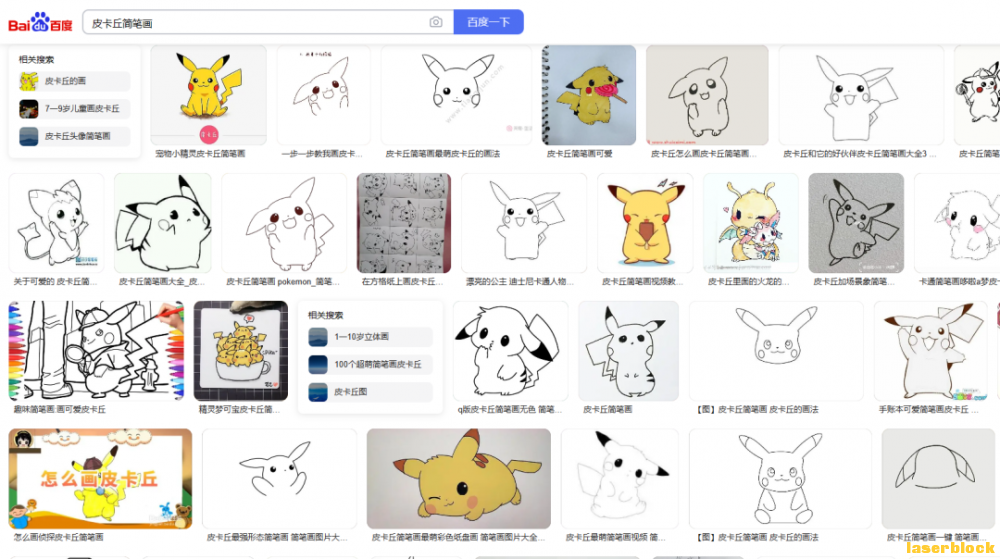
Task: Tap the search box containing 皮卡丘简笔画
Action: (x=255, y=22)
